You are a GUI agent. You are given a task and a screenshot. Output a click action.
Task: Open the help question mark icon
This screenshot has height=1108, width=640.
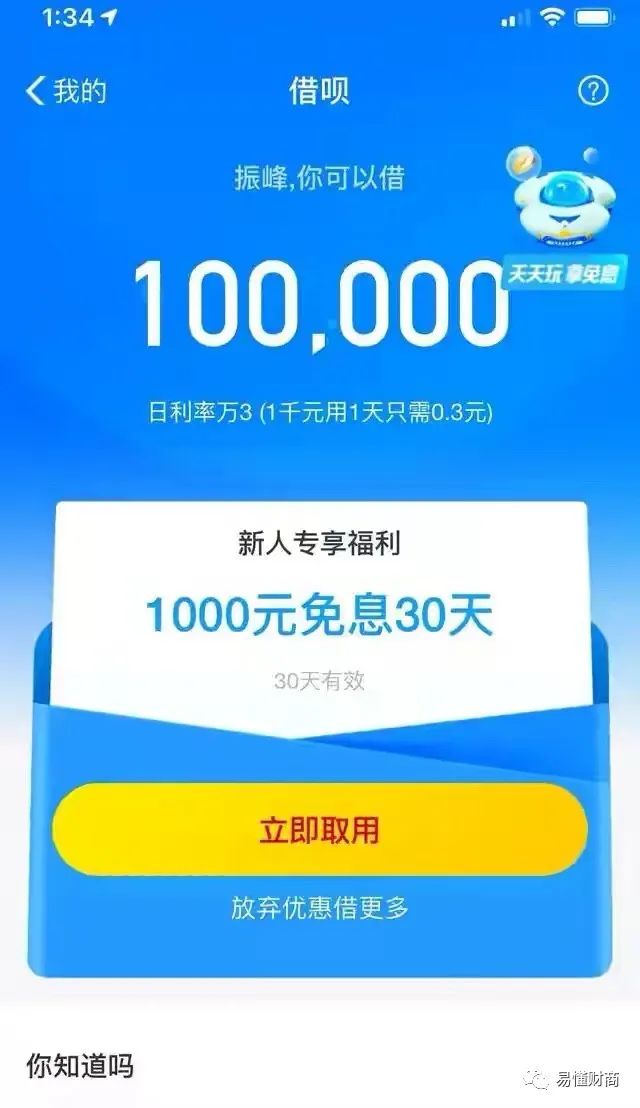coord(593,92)
